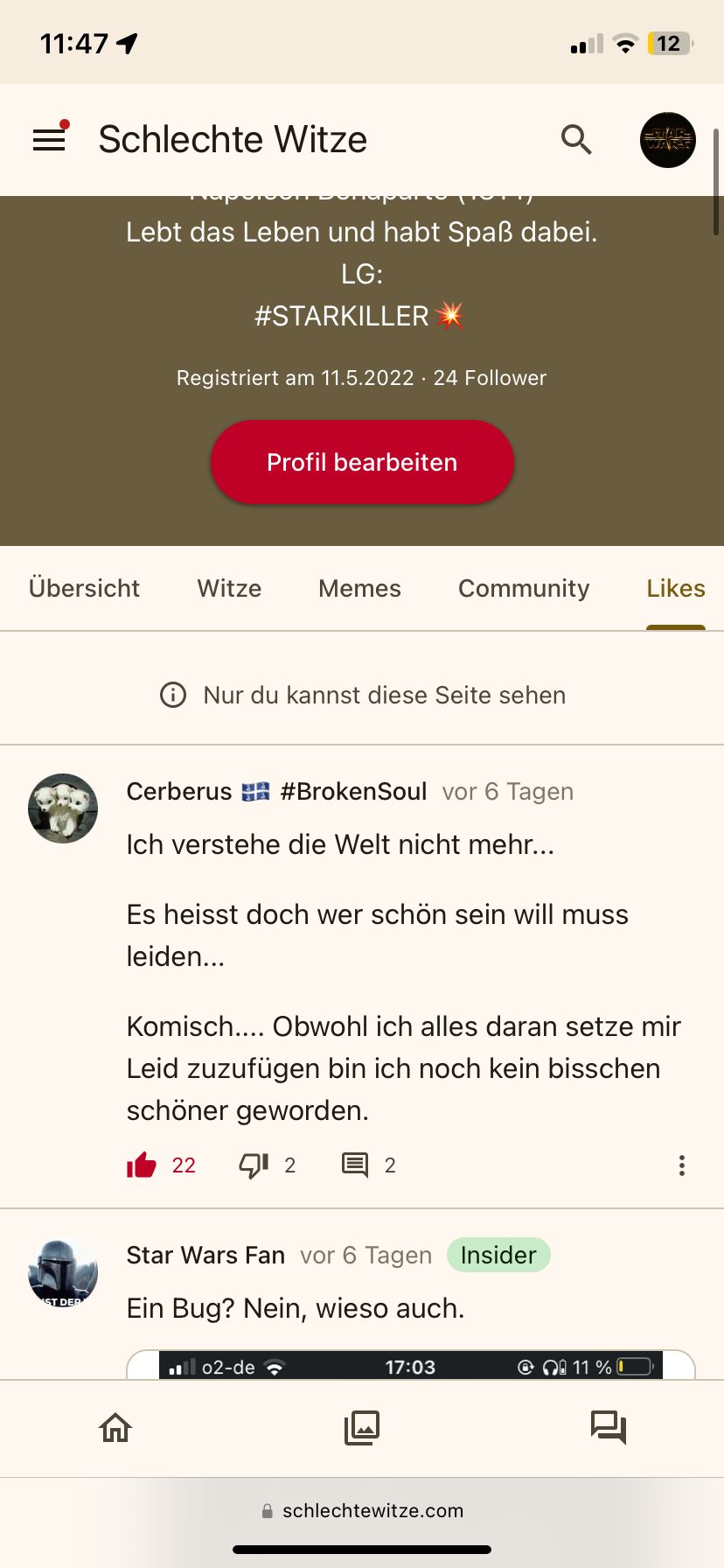Screen dimensions: 724x1568
Task: Switch to the Witze tab
Action: pos(229,588)
